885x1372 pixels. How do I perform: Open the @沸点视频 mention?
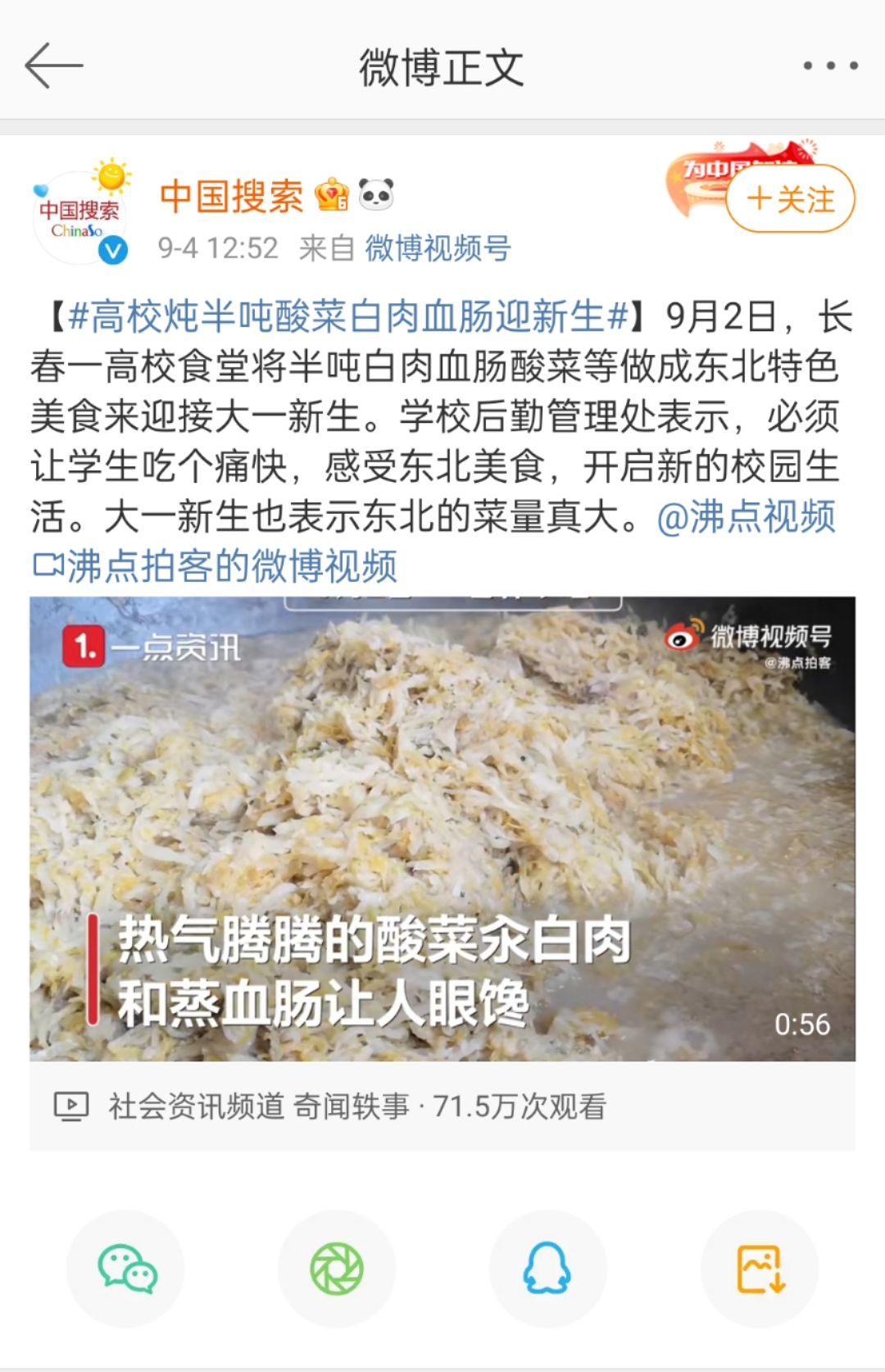pyautogui.click(x=747, y=516)
